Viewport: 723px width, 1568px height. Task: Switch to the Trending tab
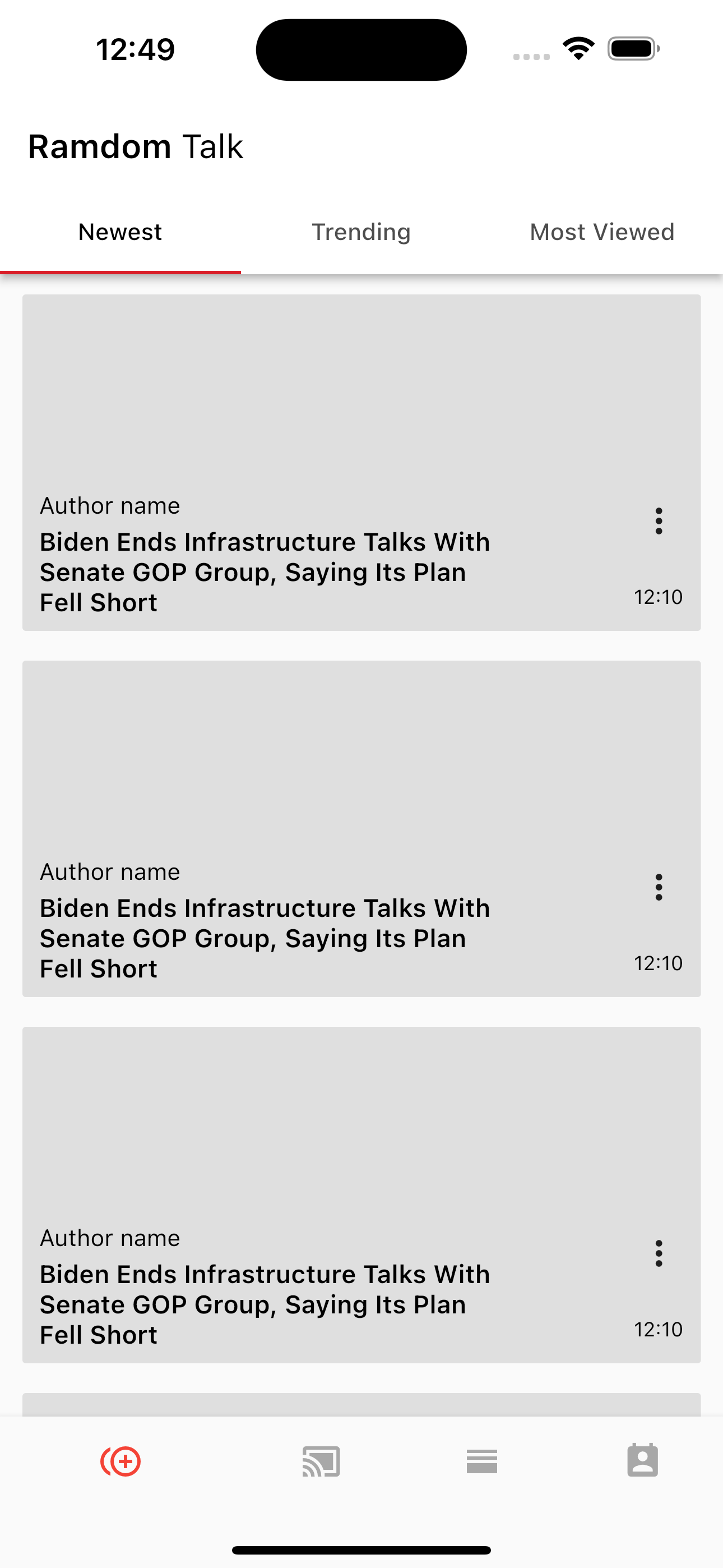tap(361, 233)
